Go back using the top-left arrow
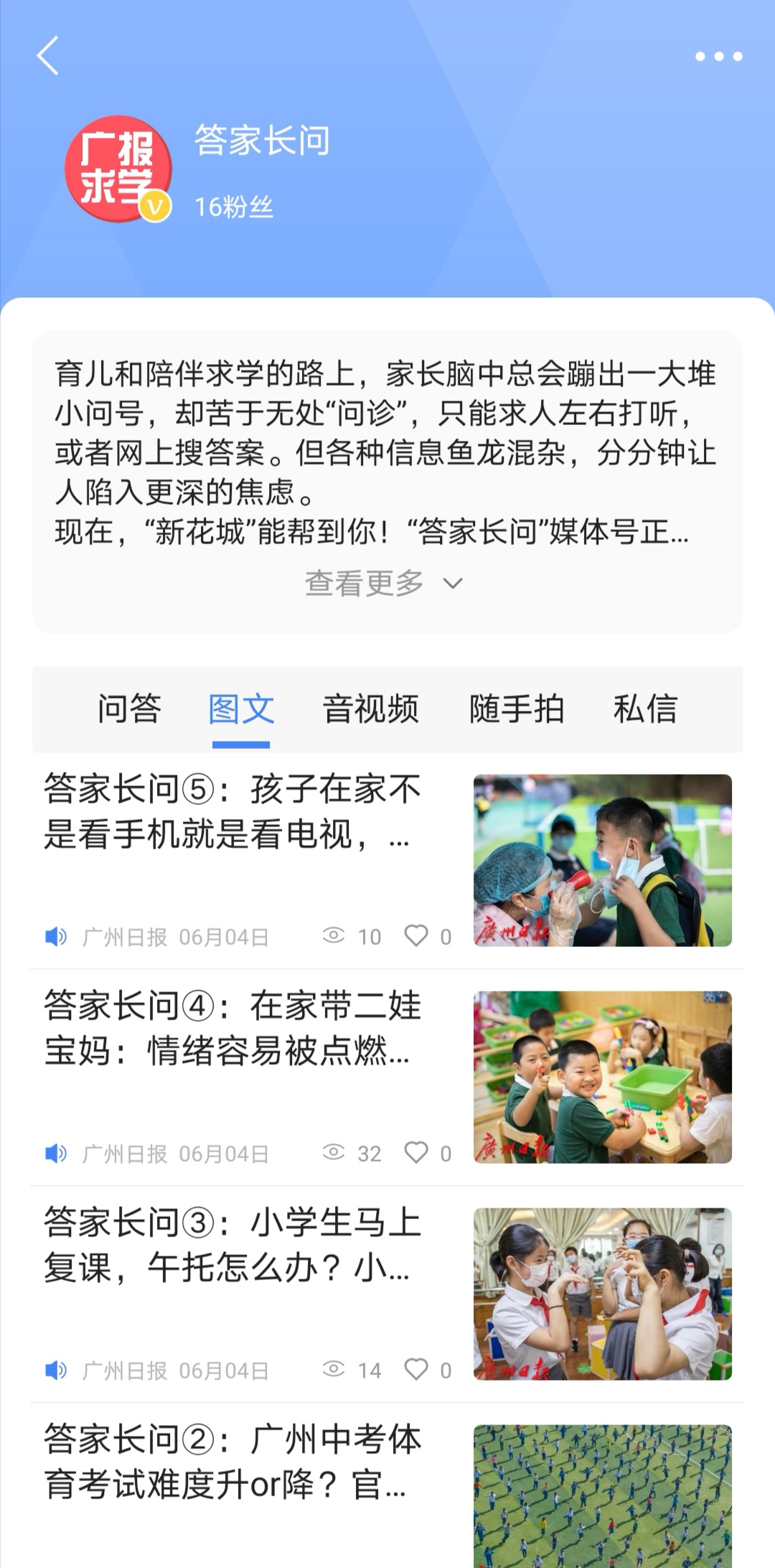This screenshot has height=1568, width=775. click(47, 56)
